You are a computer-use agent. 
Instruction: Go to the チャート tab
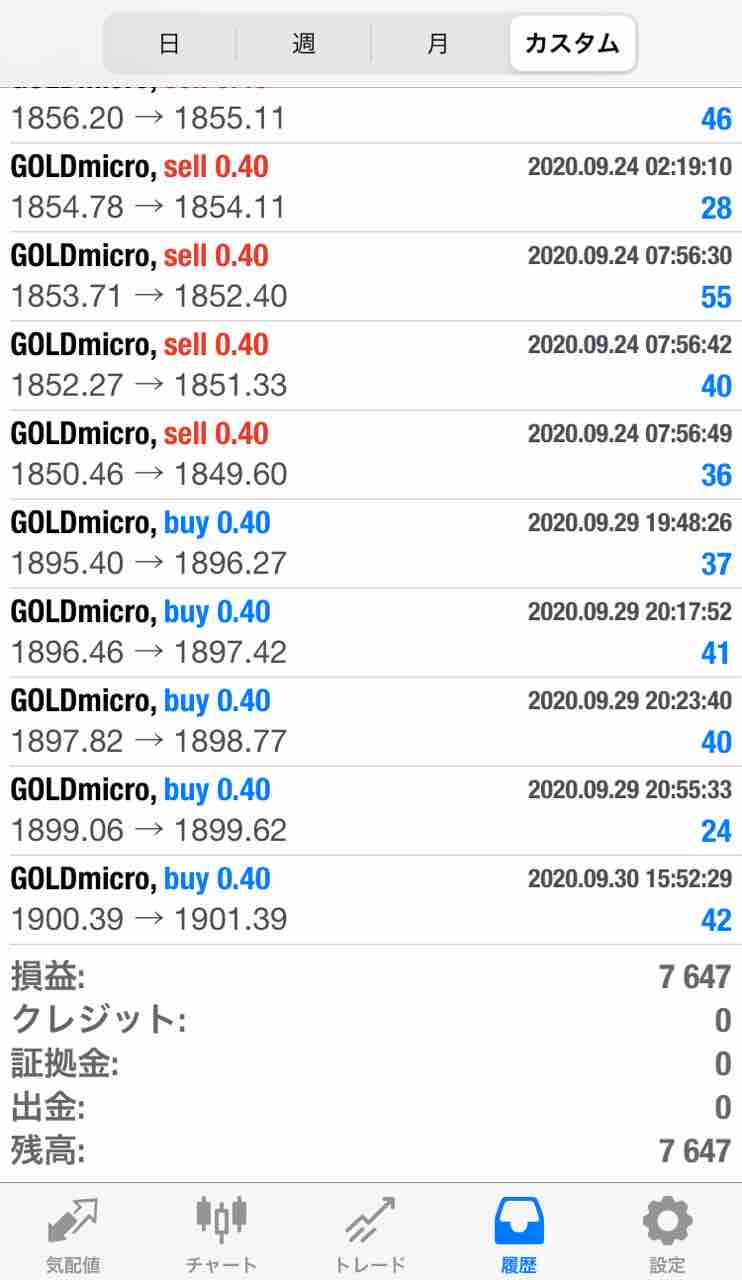tap(221, 1232)
